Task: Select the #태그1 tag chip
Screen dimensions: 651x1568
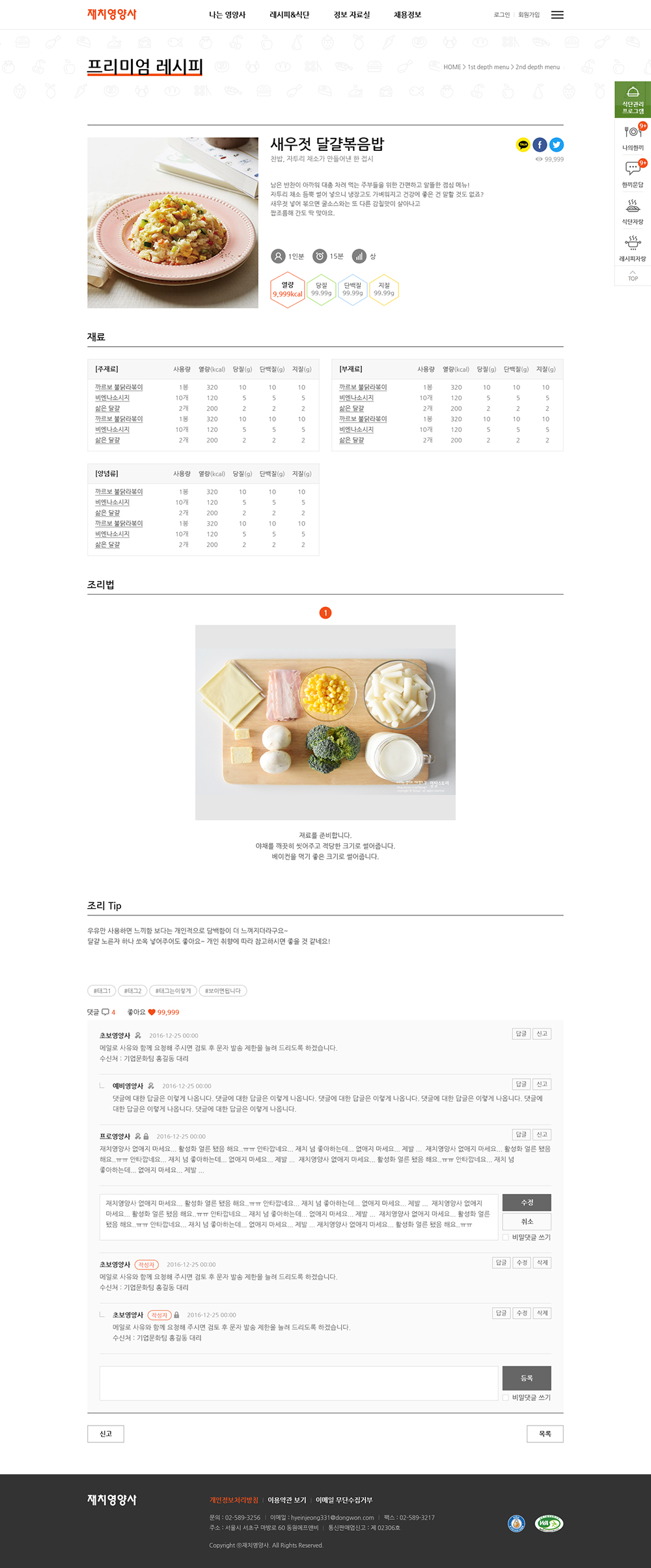Action: click(102, 991)
